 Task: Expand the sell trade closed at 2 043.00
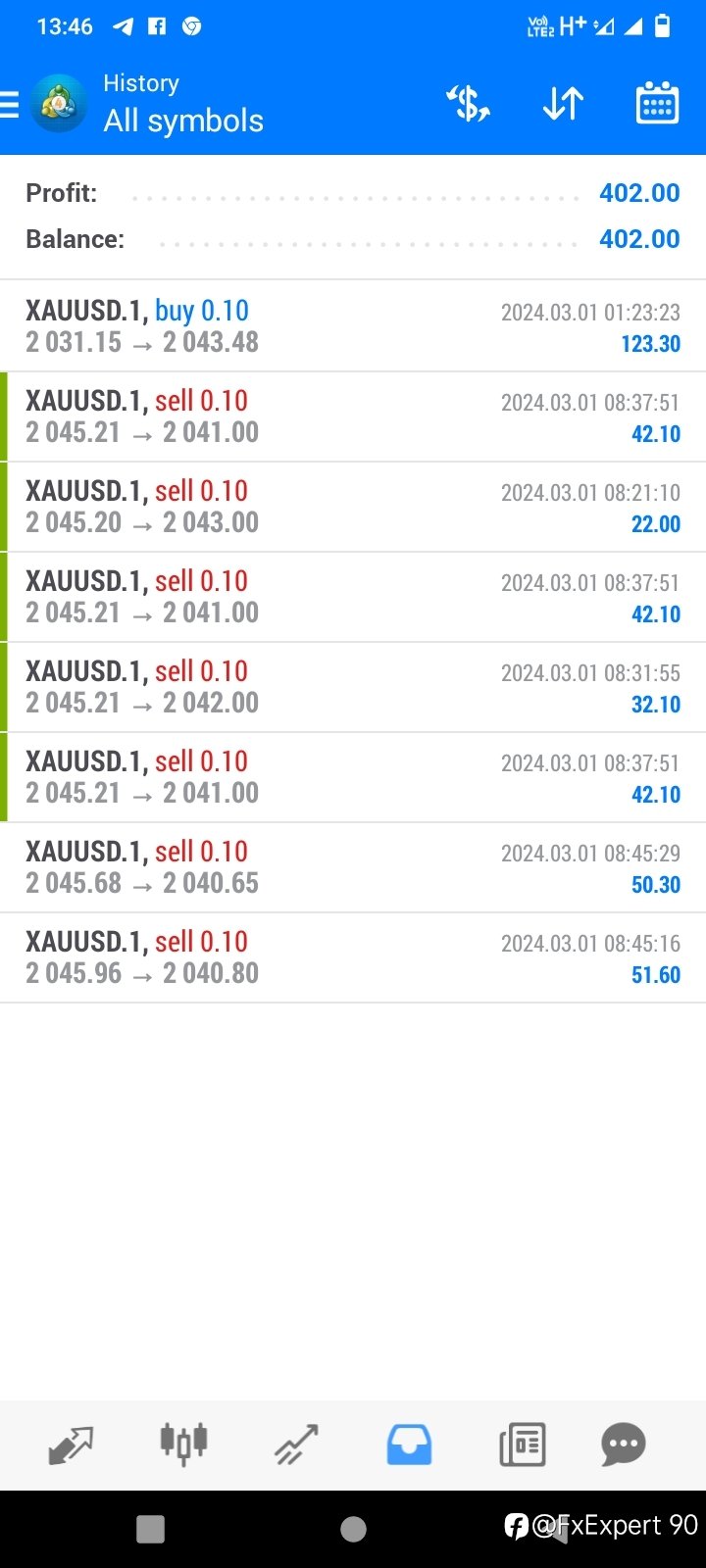(x=353, y=507)
